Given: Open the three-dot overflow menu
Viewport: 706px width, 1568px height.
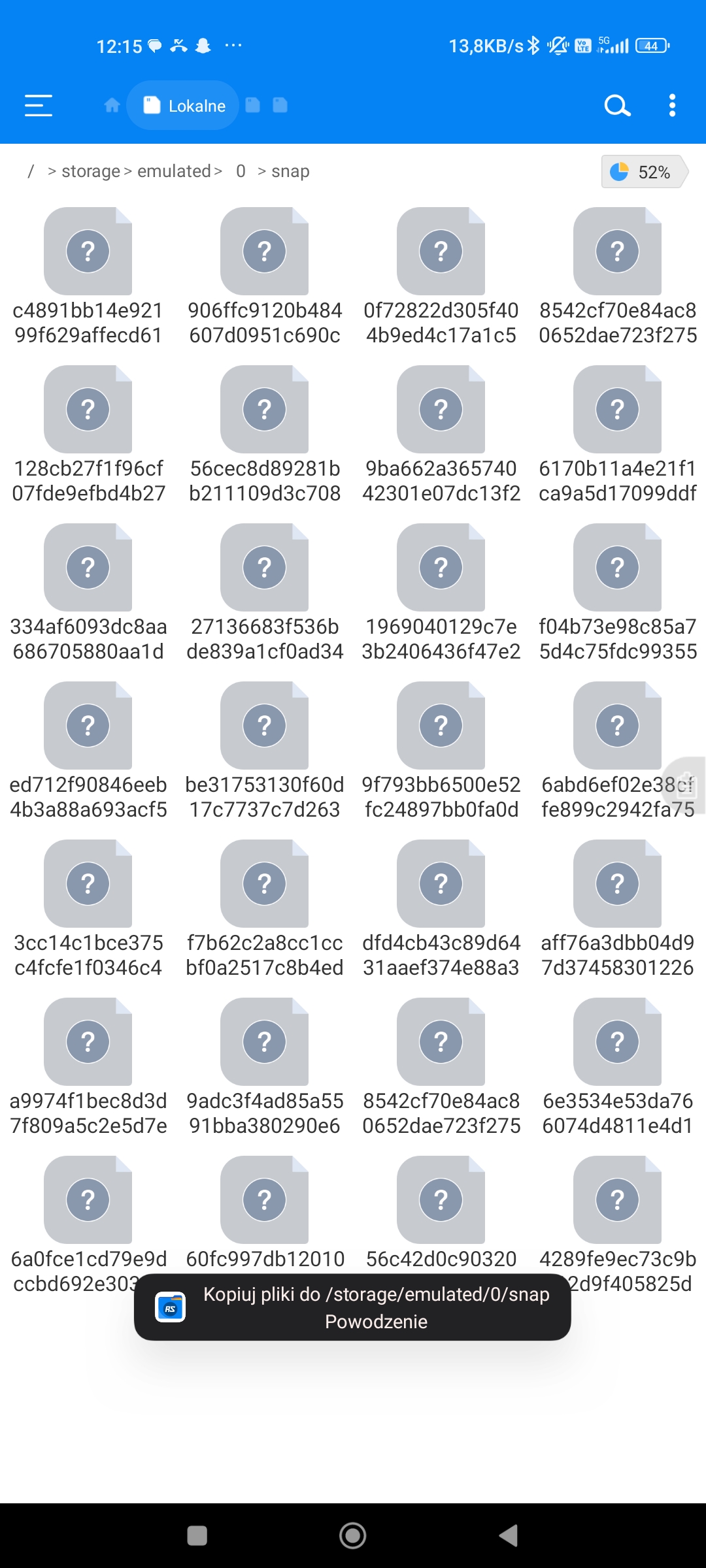Looking at the screenshot, I should coord(672,105).
